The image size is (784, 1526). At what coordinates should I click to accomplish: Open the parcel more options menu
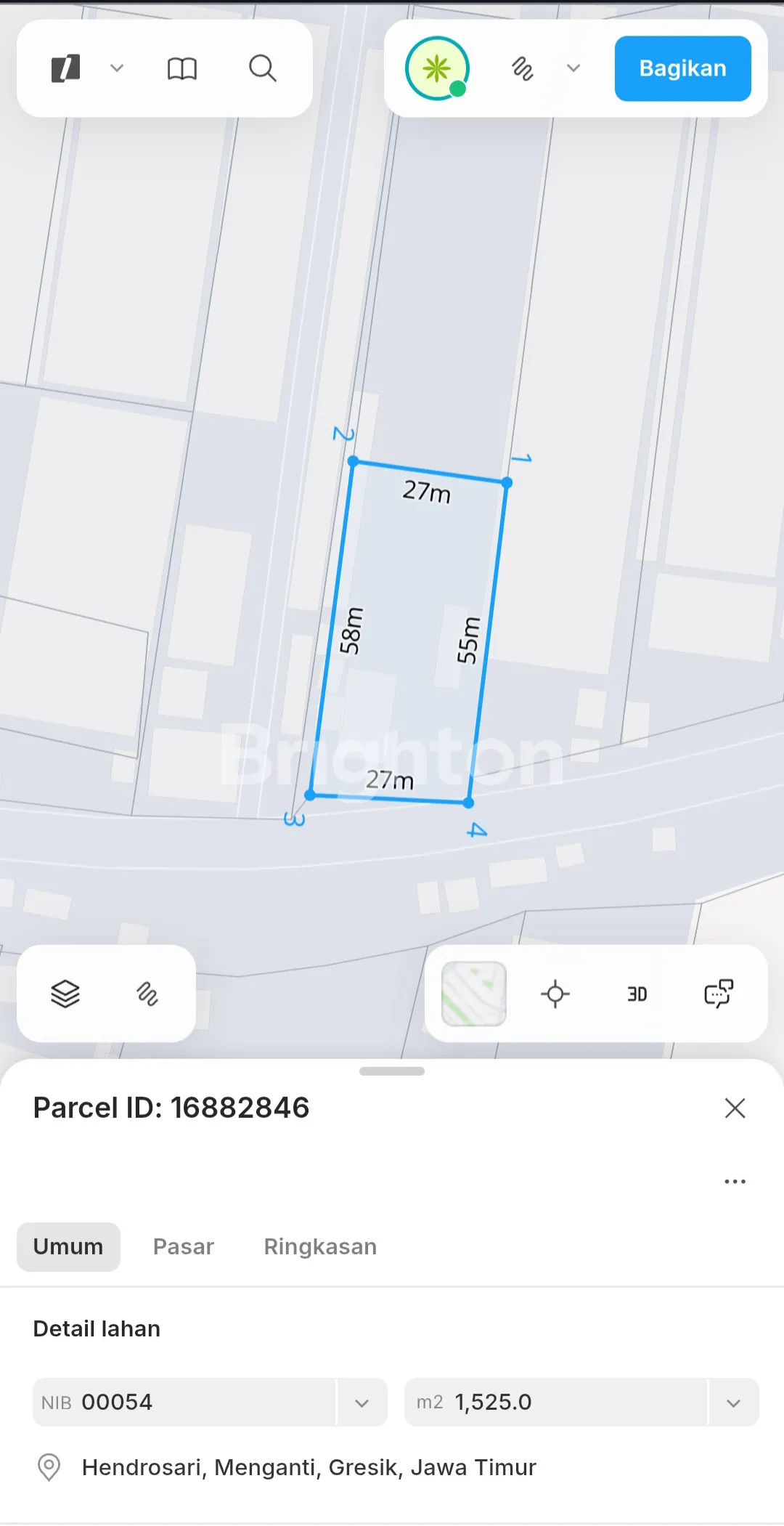[x=735, y=1182]
